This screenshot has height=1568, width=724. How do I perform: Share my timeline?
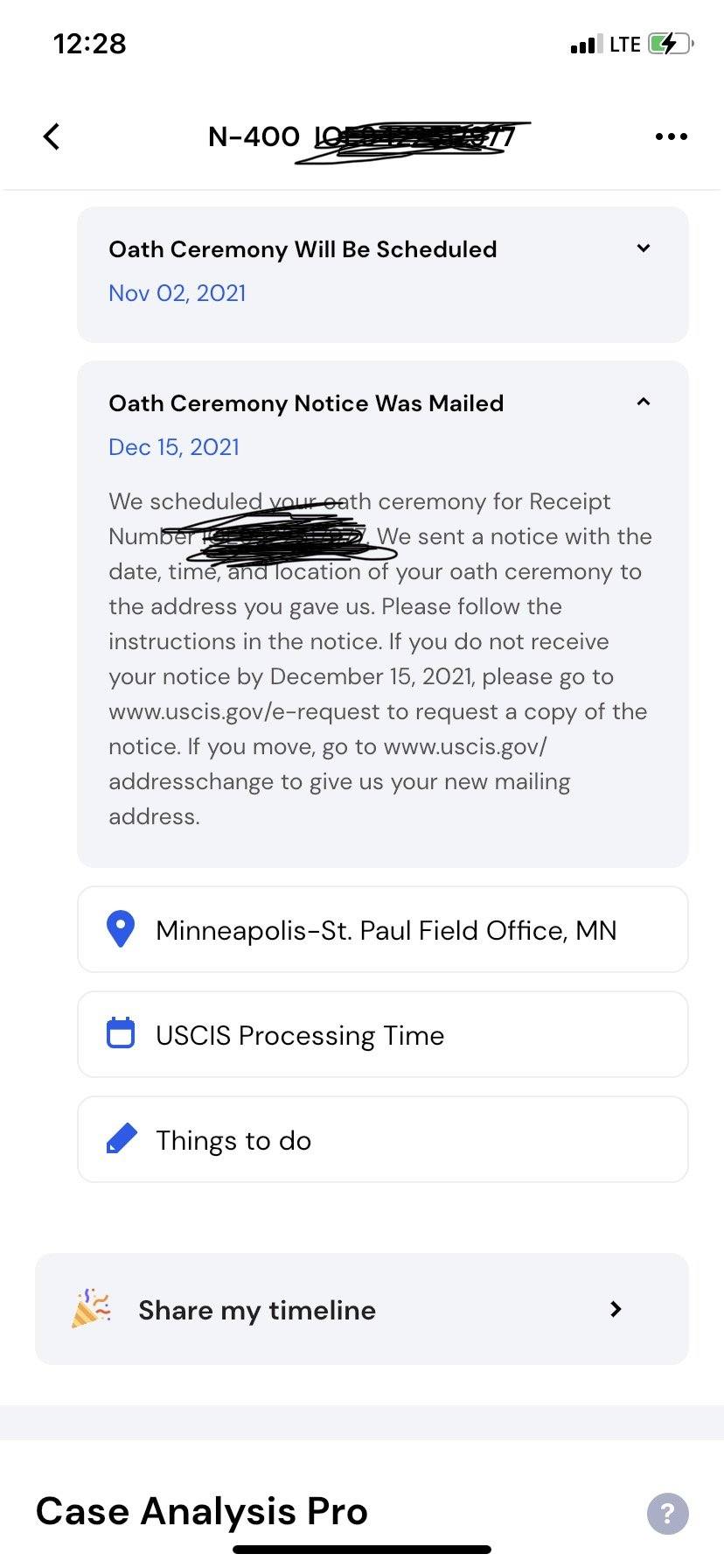coord(362,1309)
